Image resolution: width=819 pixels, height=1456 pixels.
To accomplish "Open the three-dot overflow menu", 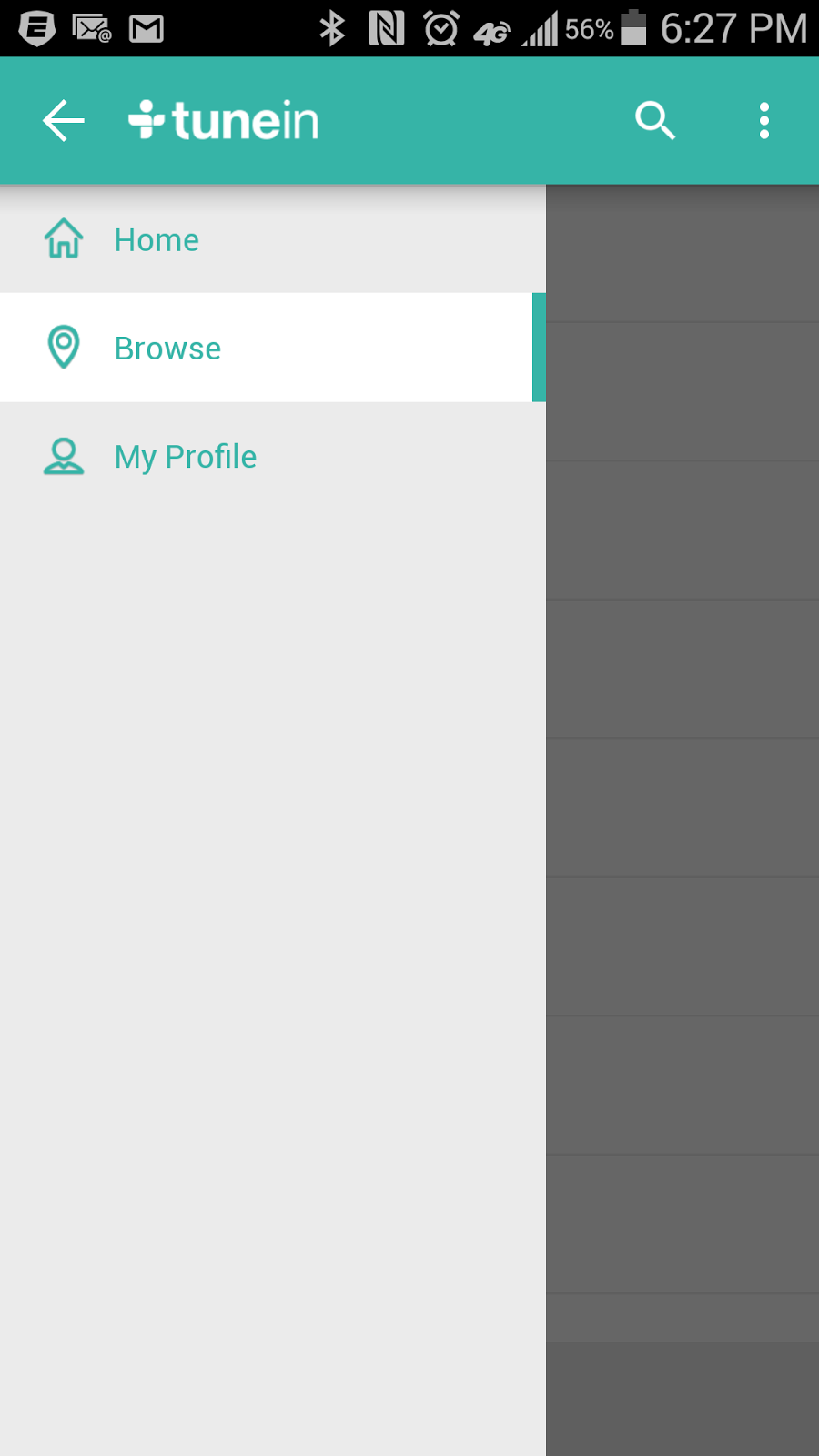I will pyautogui.click(x=764, y=121).
